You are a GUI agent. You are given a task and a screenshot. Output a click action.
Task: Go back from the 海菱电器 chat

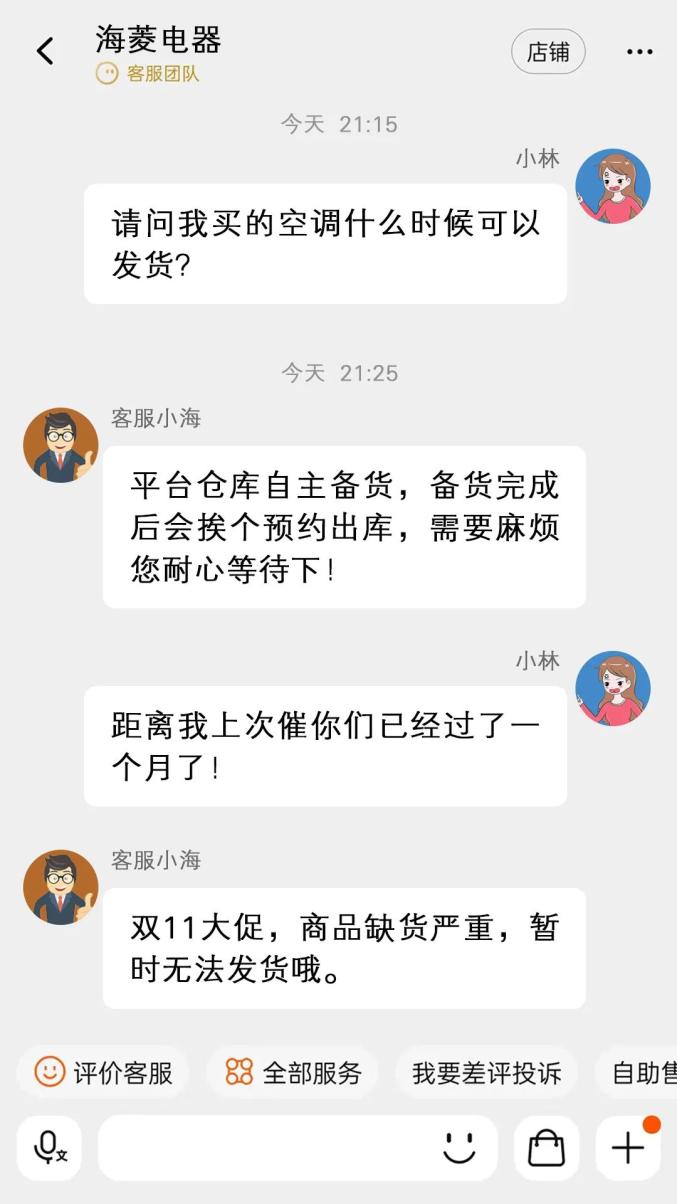[x=45, y=51]
